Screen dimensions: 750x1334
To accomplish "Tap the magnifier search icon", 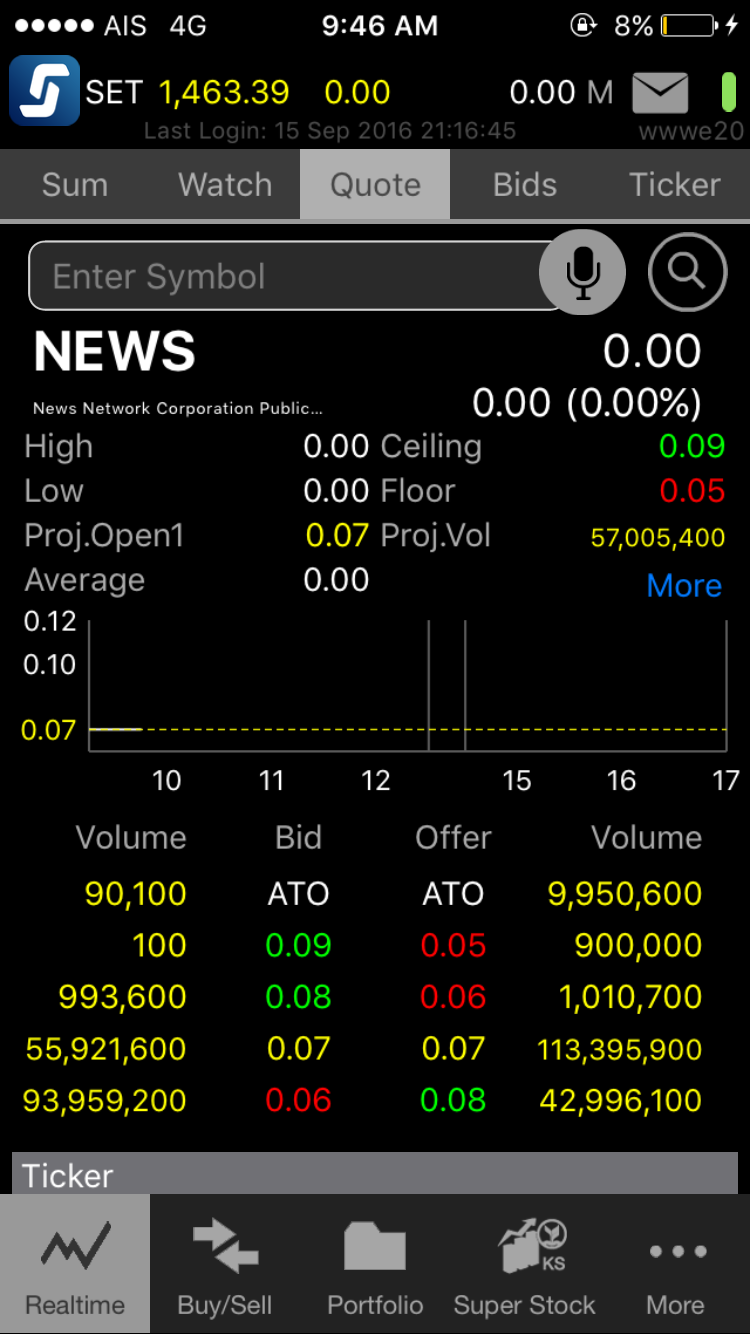I will [687, 272].
